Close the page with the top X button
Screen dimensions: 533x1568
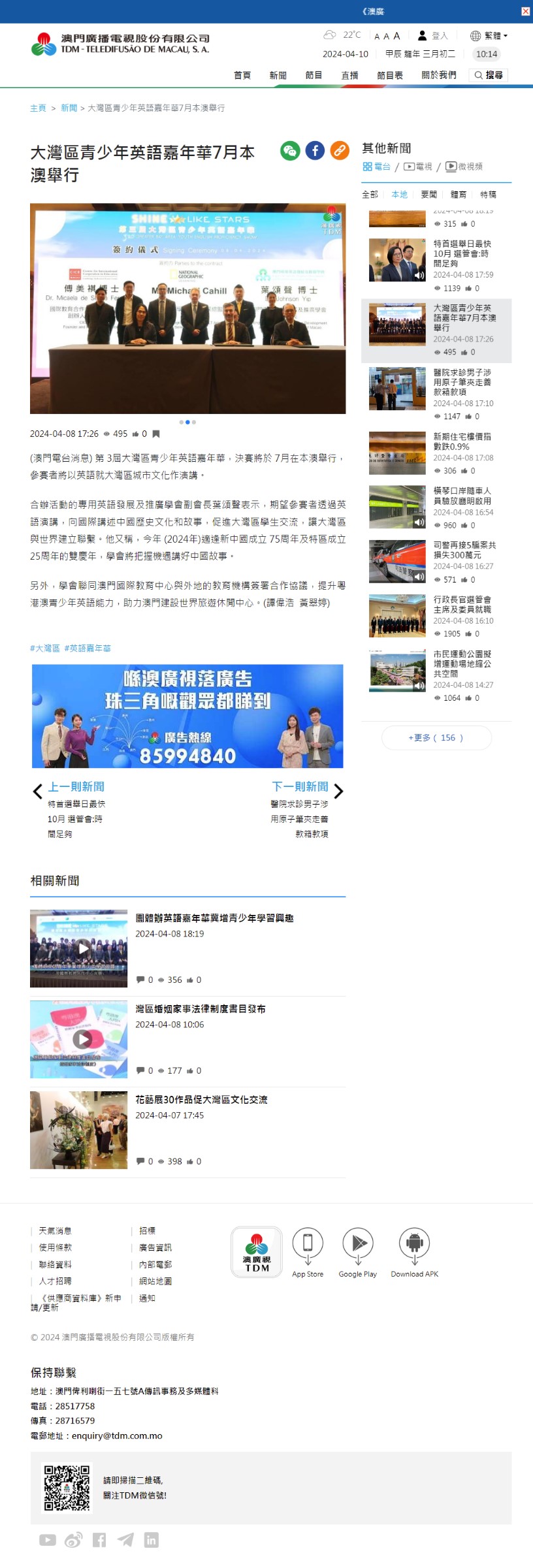[x=525, y=11]
